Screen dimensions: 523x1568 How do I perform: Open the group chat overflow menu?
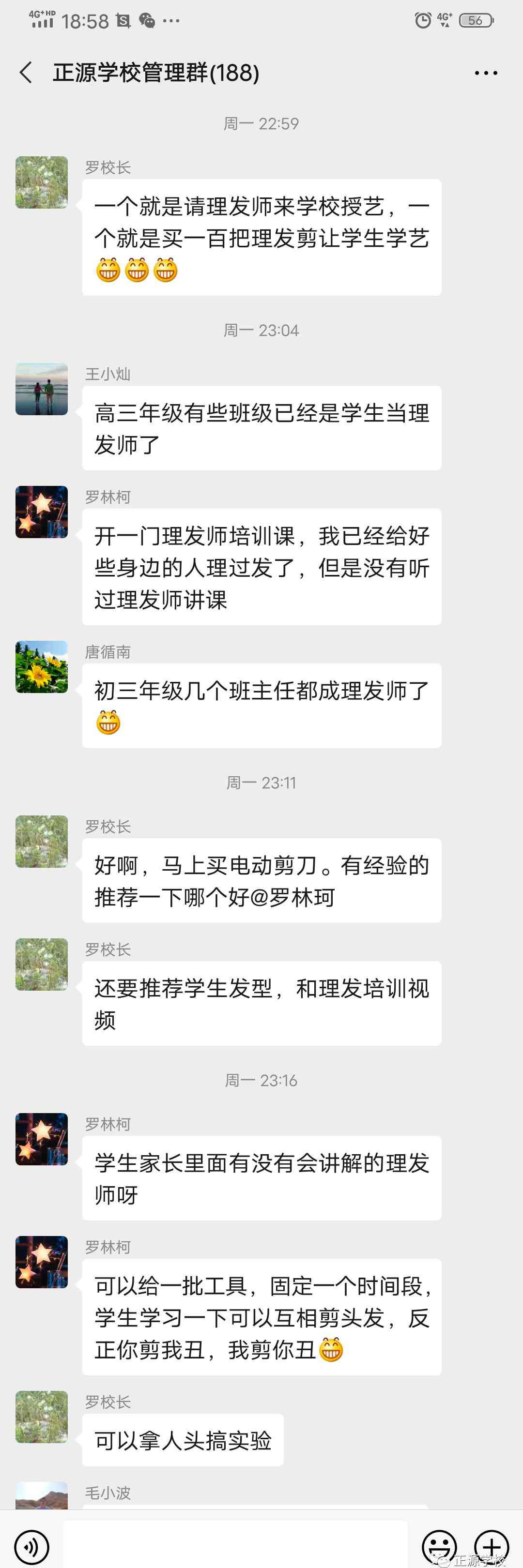(x=485, y=73)
